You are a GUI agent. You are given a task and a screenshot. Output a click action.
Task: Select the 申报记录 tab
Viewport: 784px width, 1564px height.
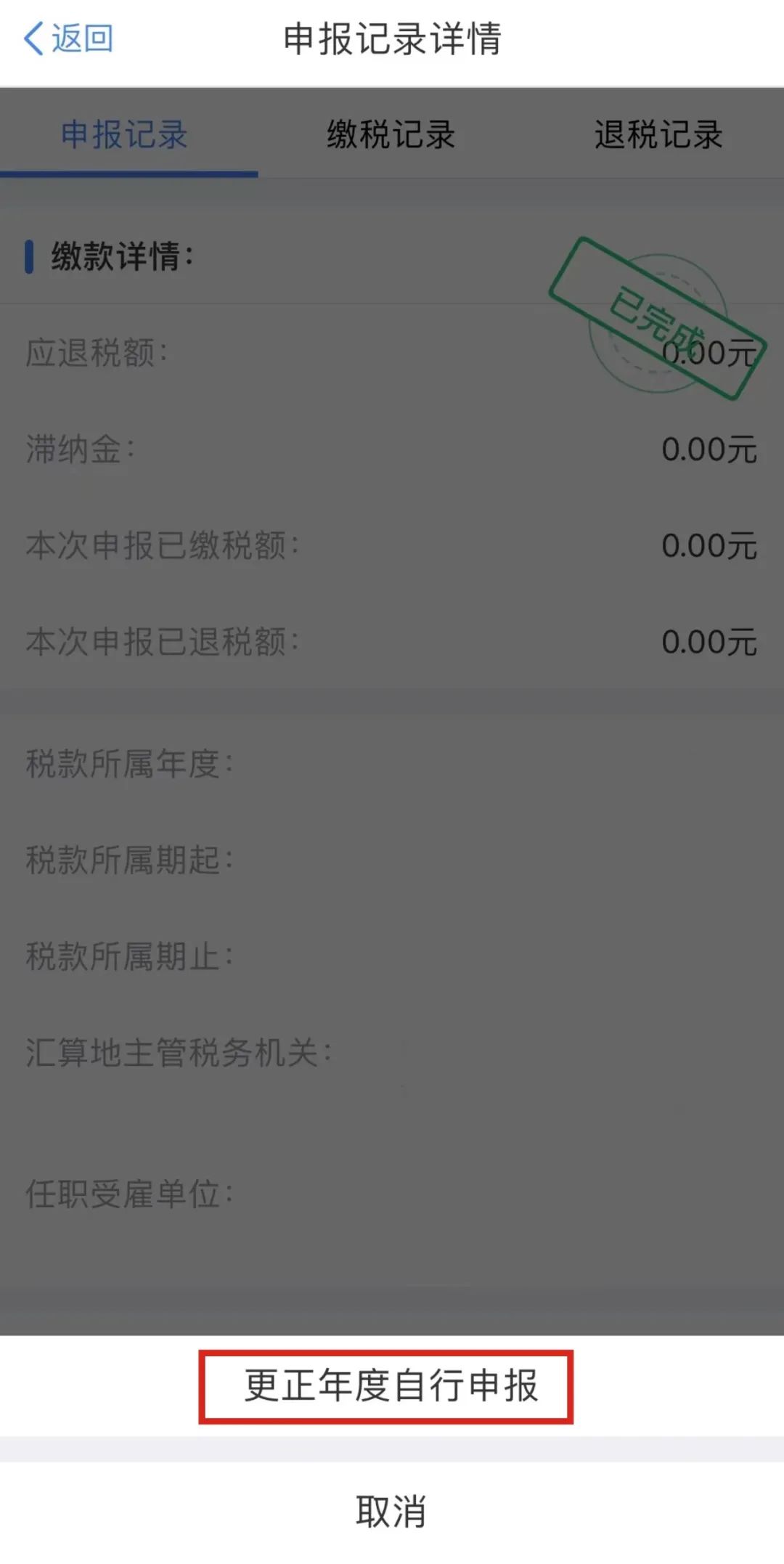pos(124,134)
